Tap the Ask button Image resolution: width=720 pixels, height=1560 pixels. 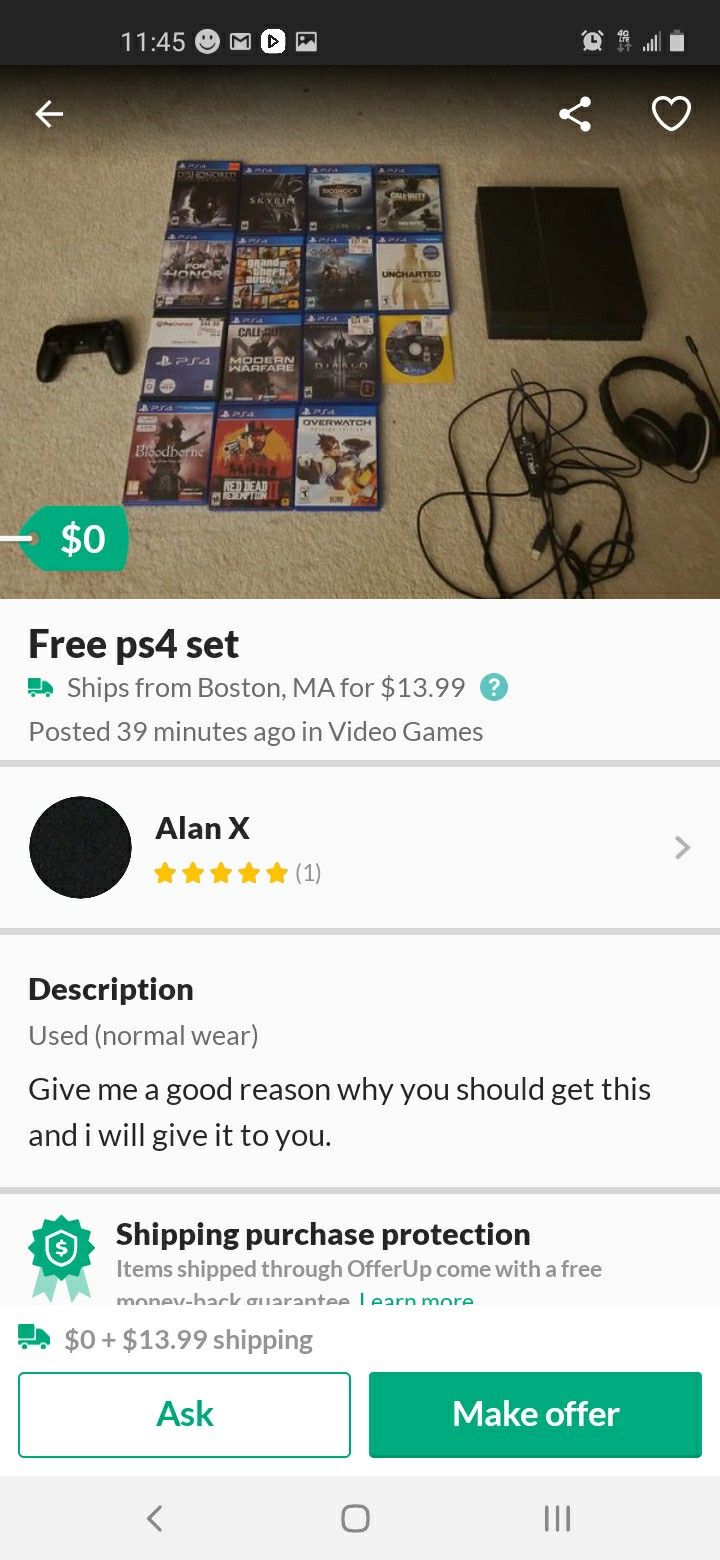[185, 1414]
